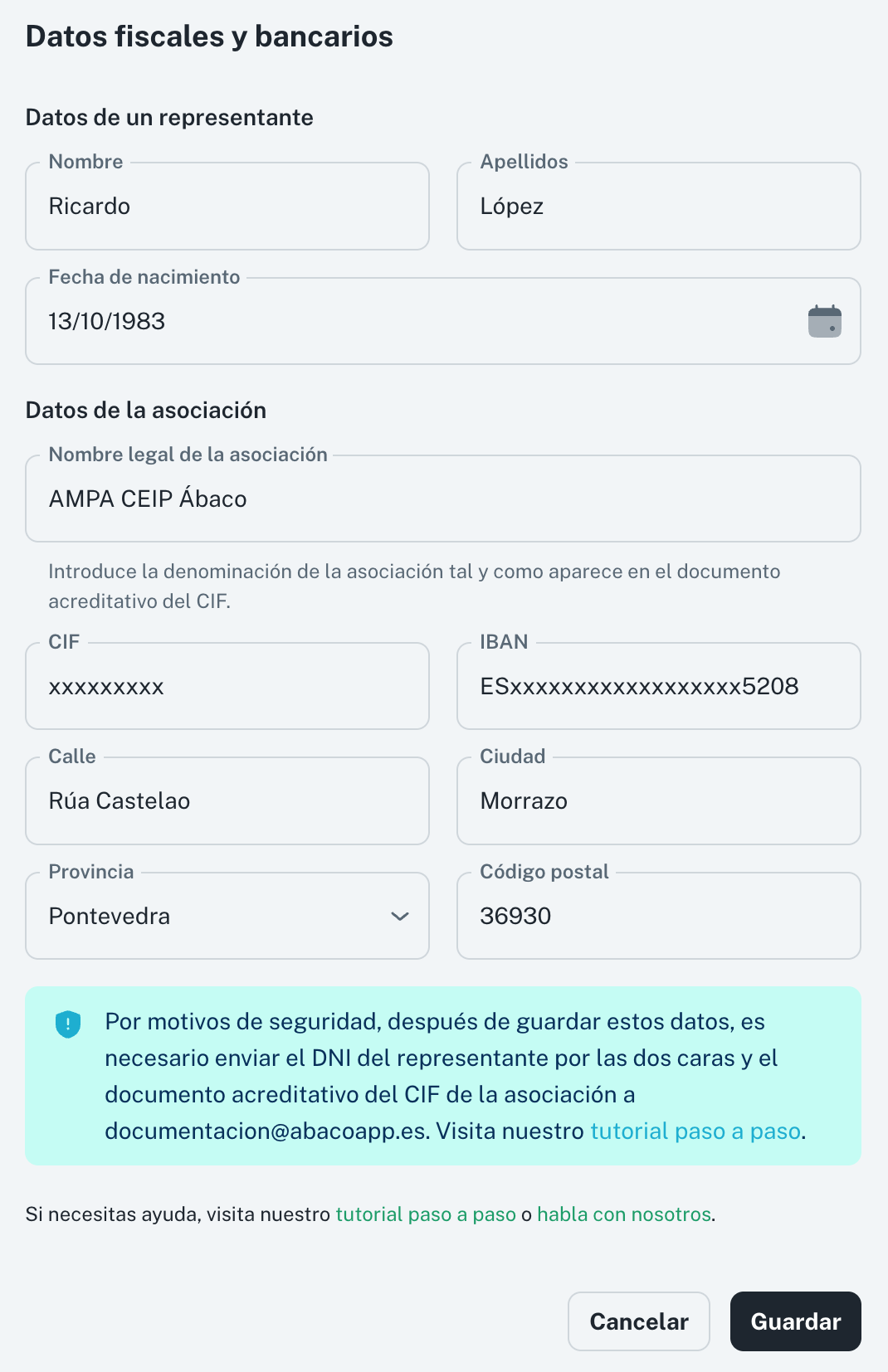This screenshot has height=1372, width=888.
Task: Tap the Apellidos field showing López
Action: click(658, 207)
